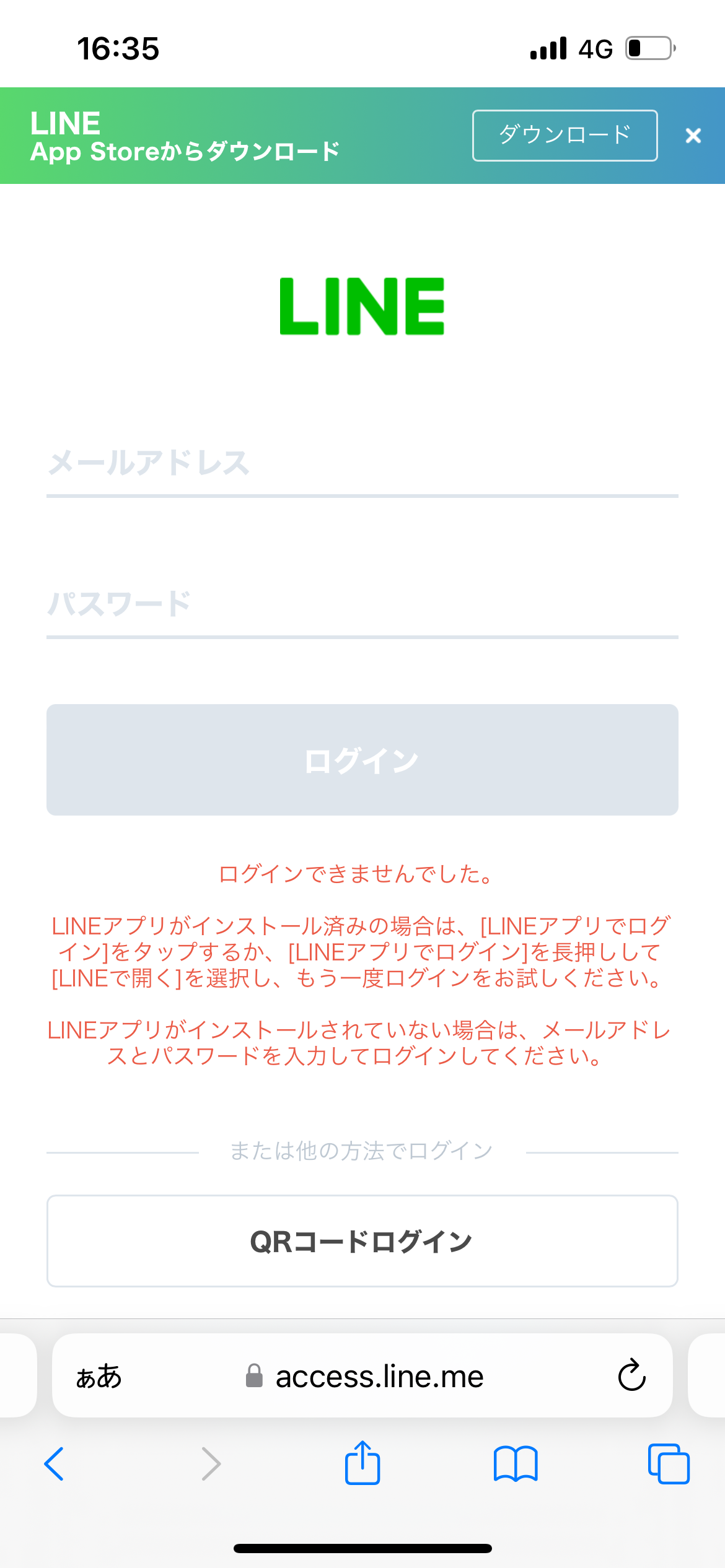Open the Safari share sheet
The width and height of the screenshot is (725, 1568).
tap(362, 1462)
